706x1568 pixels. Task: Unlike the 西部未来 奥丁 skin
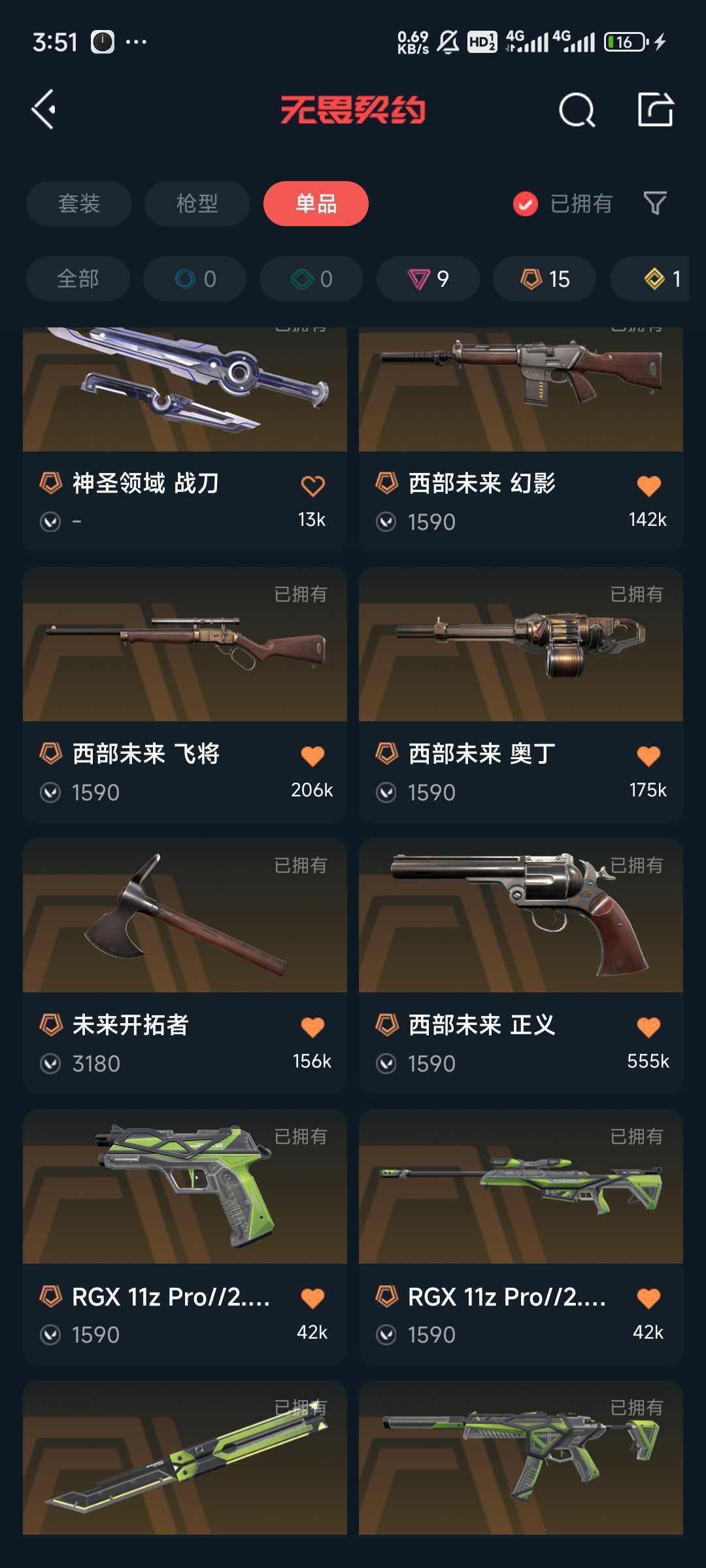[648, 756]
